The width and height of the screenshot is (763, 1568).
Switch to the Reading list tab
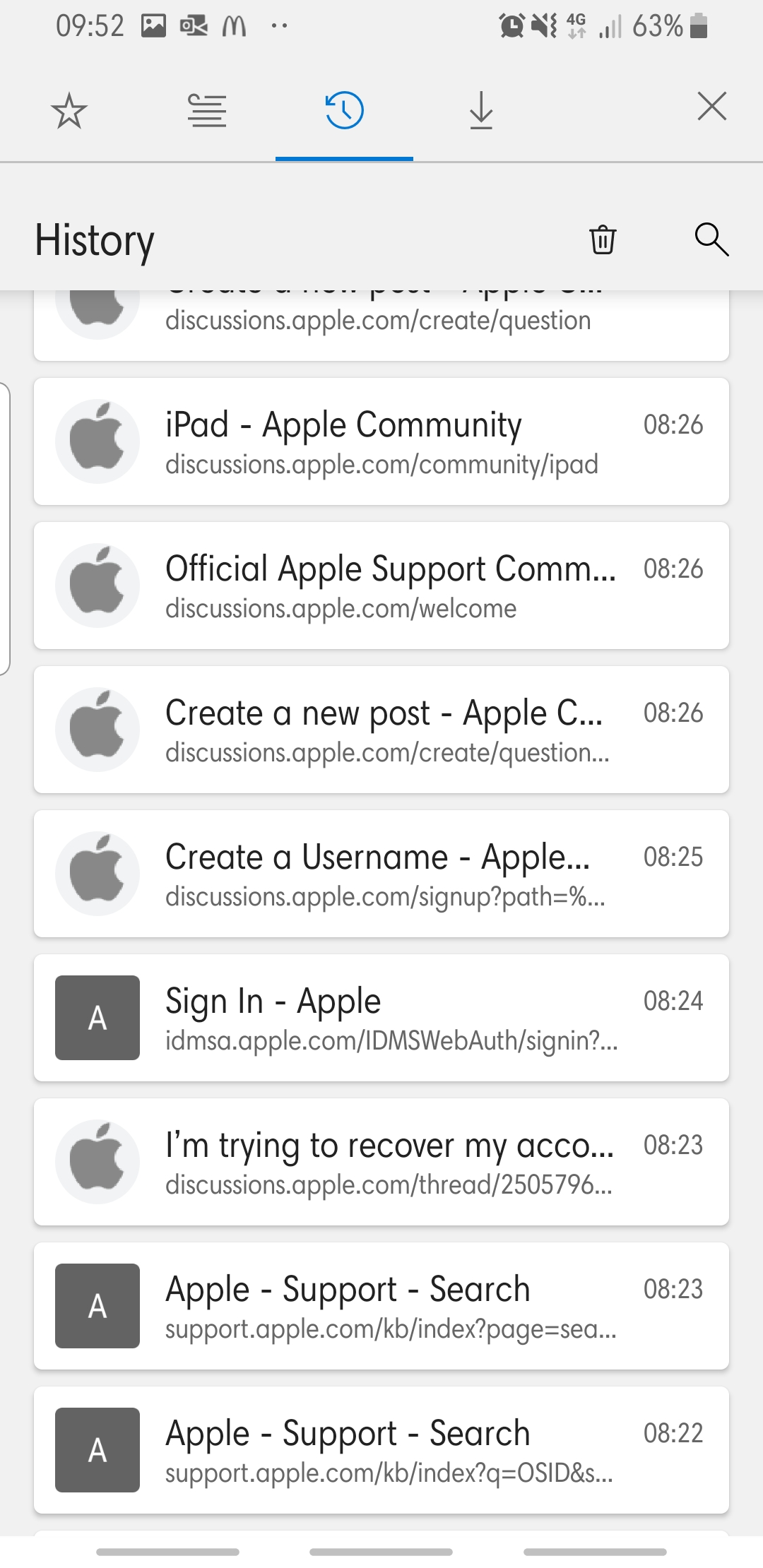(x=207, y=111)
